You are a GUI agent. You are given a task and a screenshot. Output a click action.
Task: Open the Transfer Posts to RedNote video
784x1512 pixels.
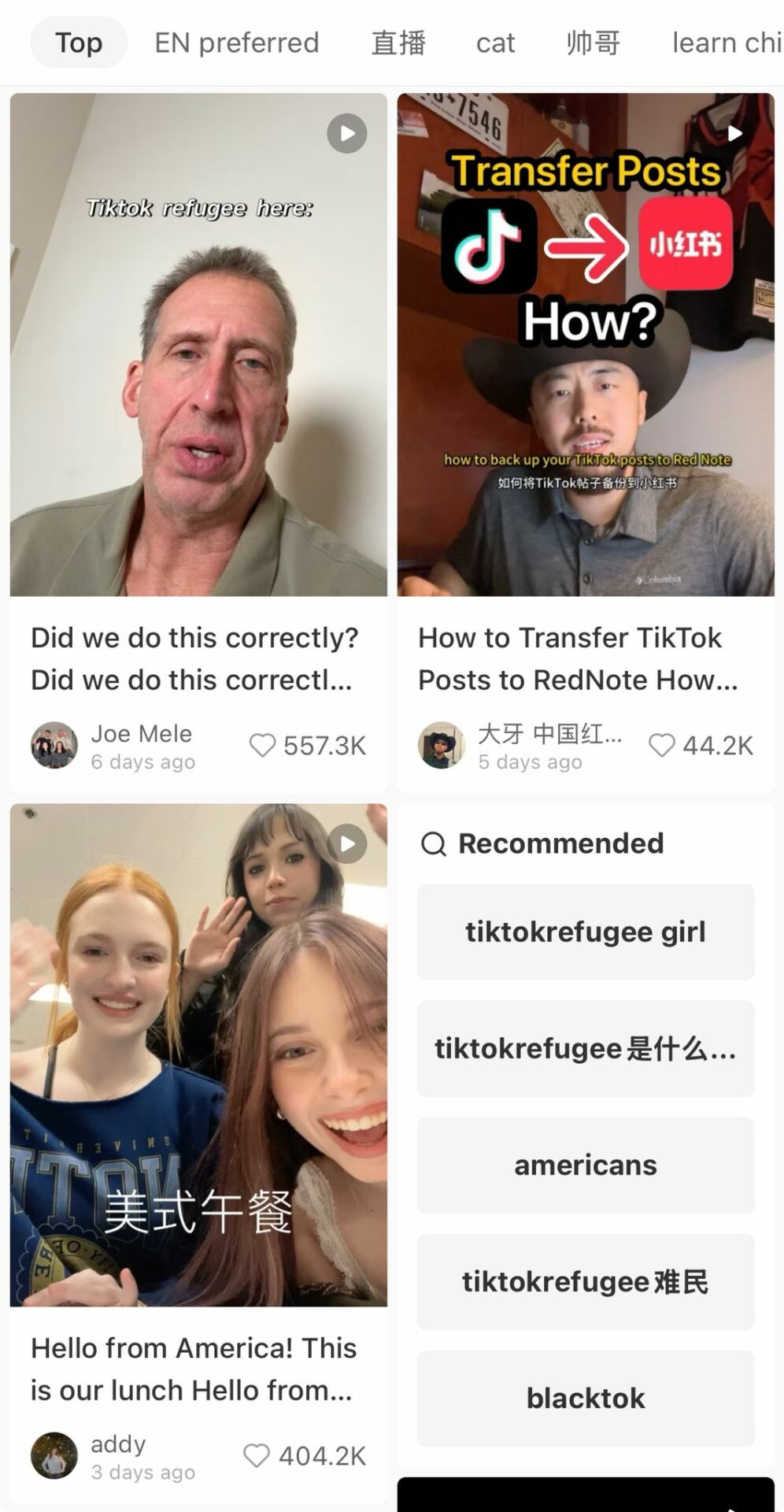(x=586, y=344)
